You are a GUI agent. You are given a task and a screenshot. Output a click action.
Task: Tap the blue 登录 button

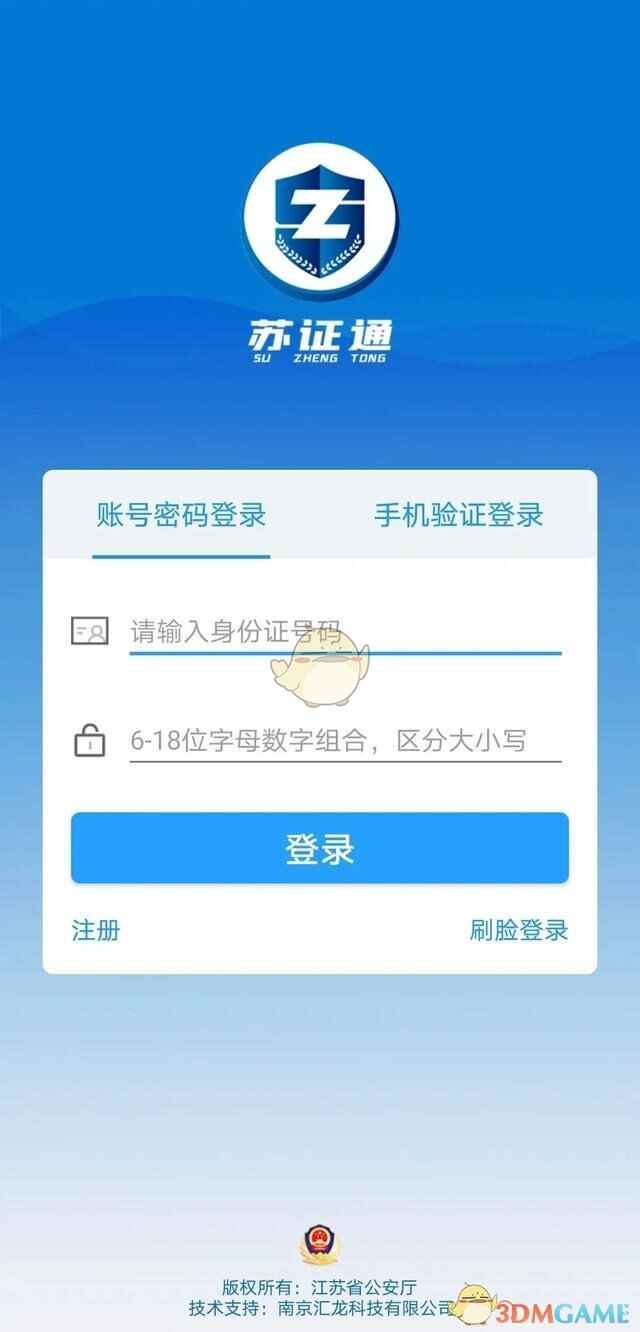click(320, 848)
